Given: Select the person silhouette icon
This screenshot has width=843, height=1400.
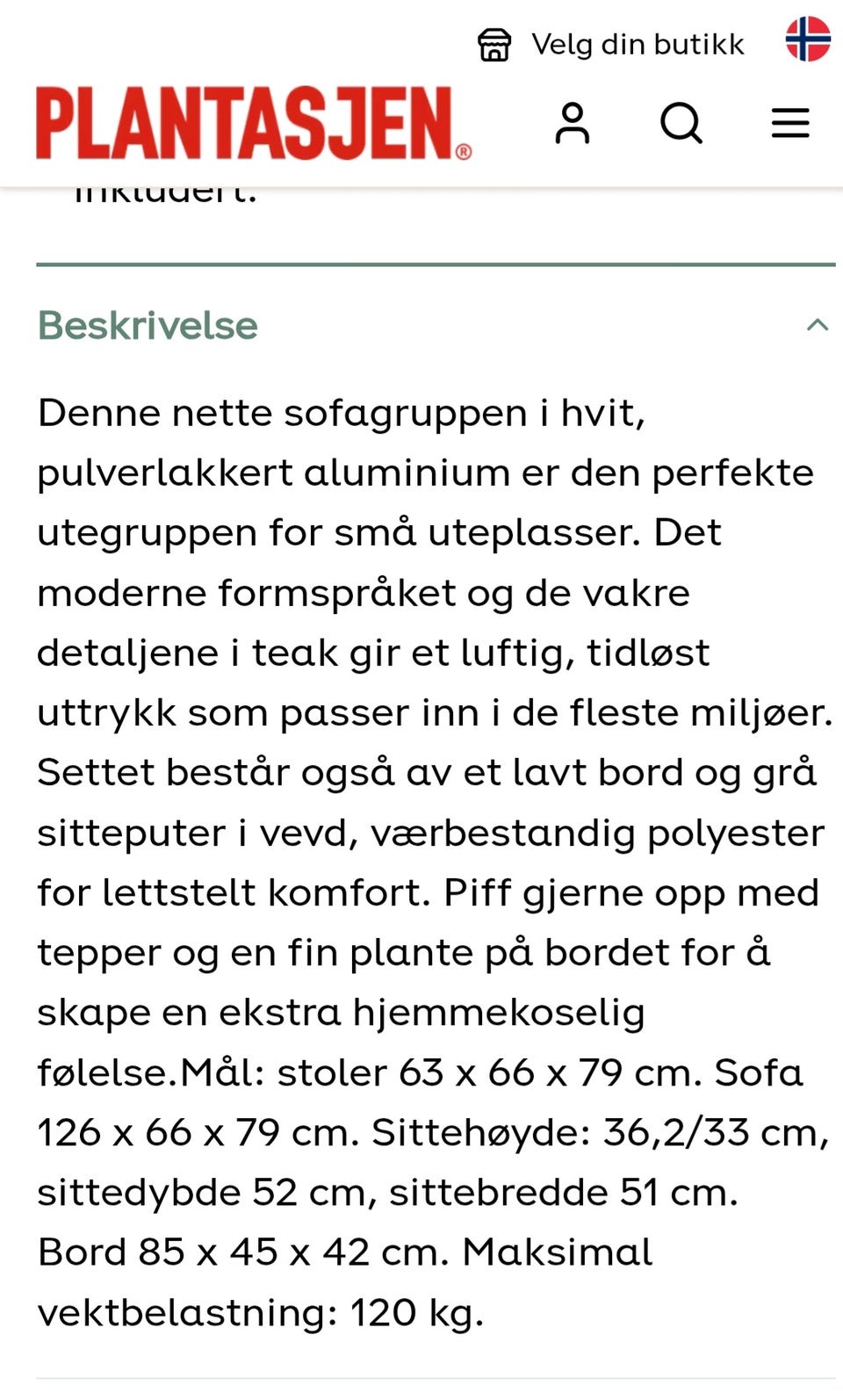Looking at the screenshot, I should click(x=573, y=124).
